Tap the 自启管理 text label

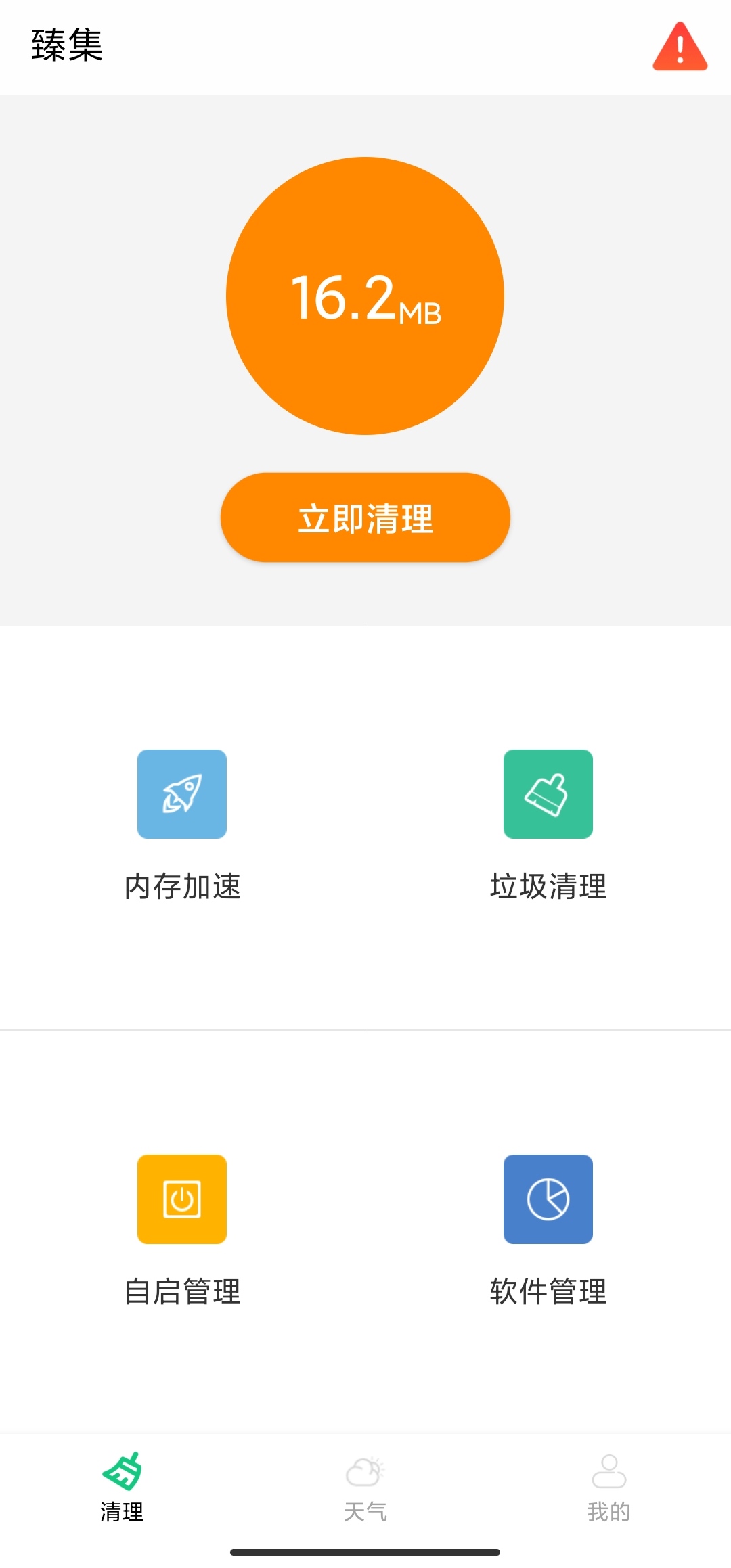coord(181,1291)
